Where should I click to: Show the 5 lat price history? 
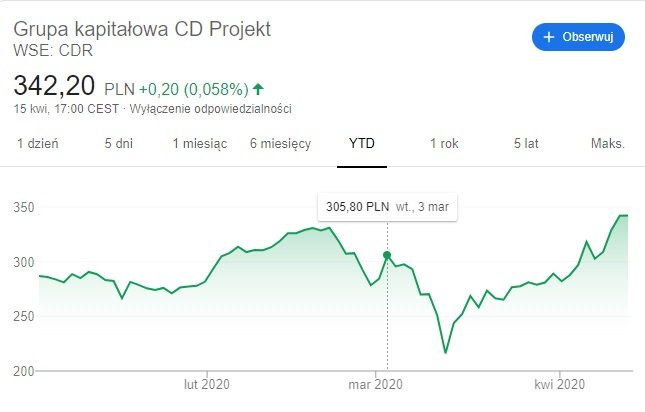tap(526, 143)
